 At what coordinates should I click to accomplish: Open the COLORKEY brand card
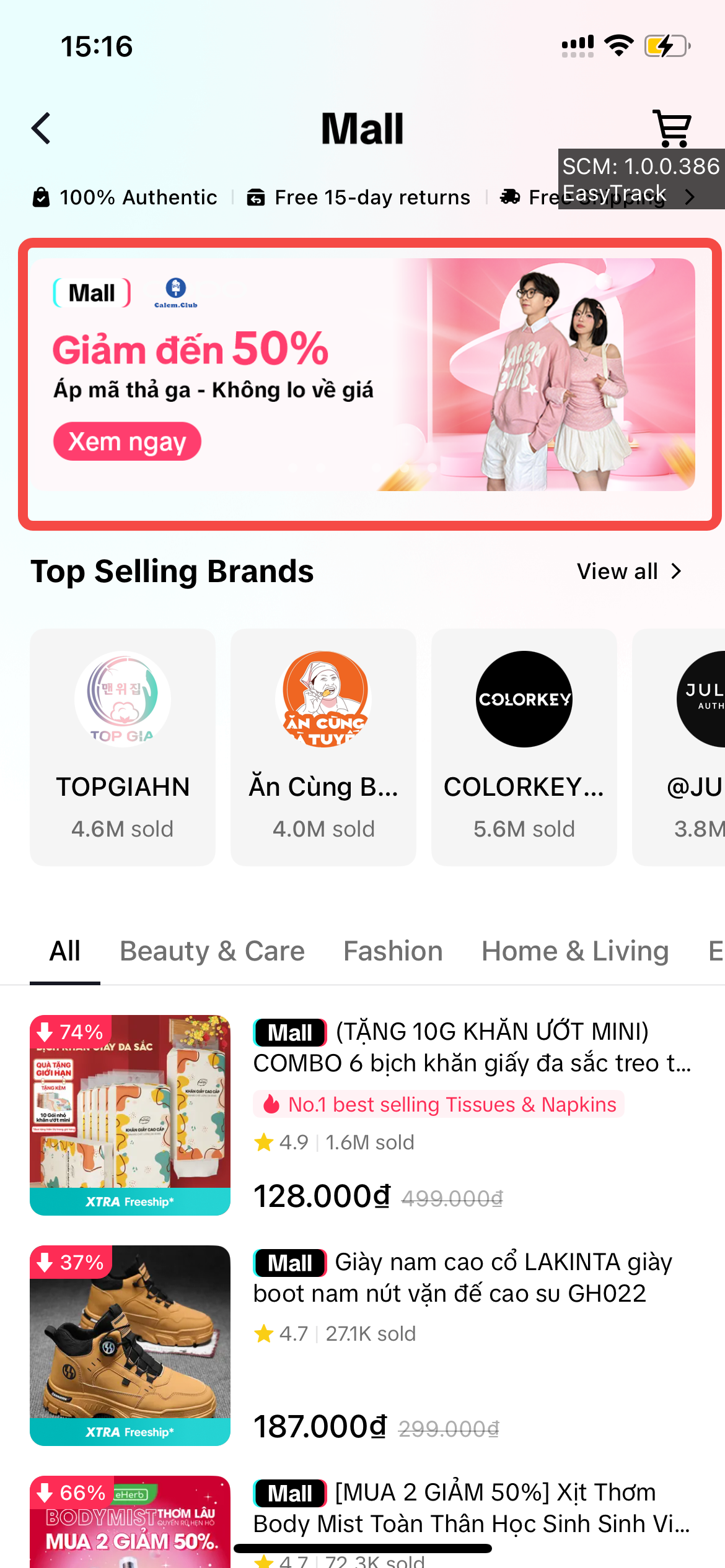click(x=524, y=746)
